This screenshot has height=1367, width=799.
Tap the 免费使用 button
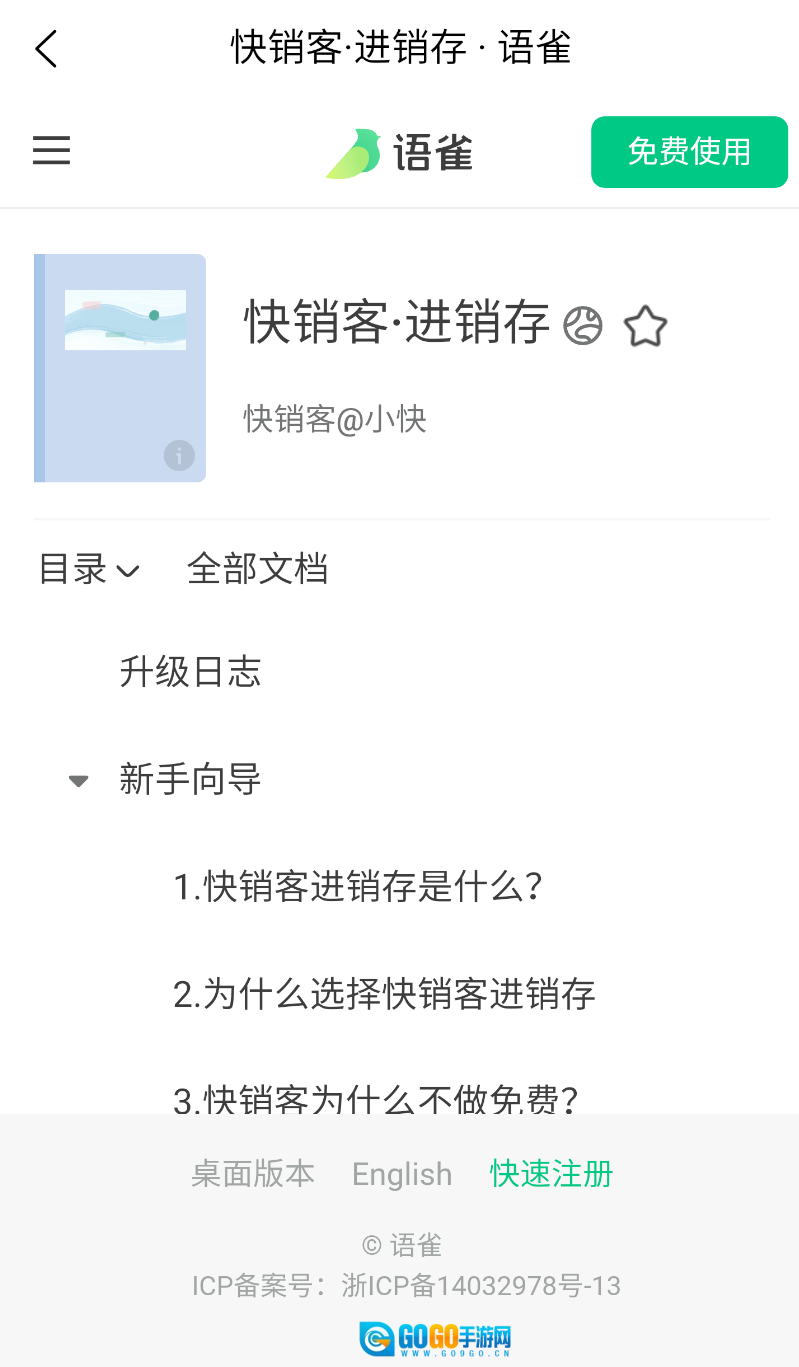click(689, 152)
